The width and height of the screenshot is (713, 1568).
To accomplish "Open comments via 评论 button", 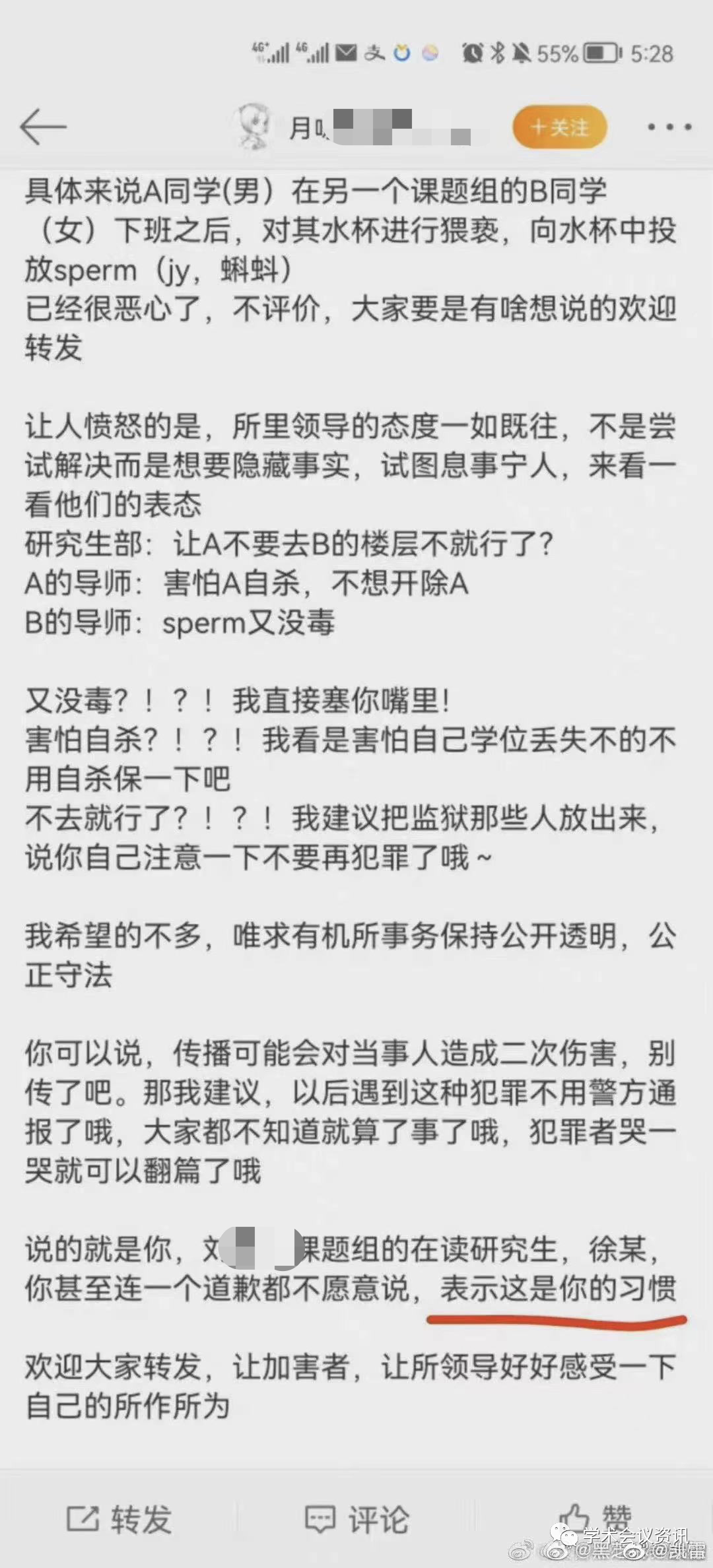I will point(357,1520).
